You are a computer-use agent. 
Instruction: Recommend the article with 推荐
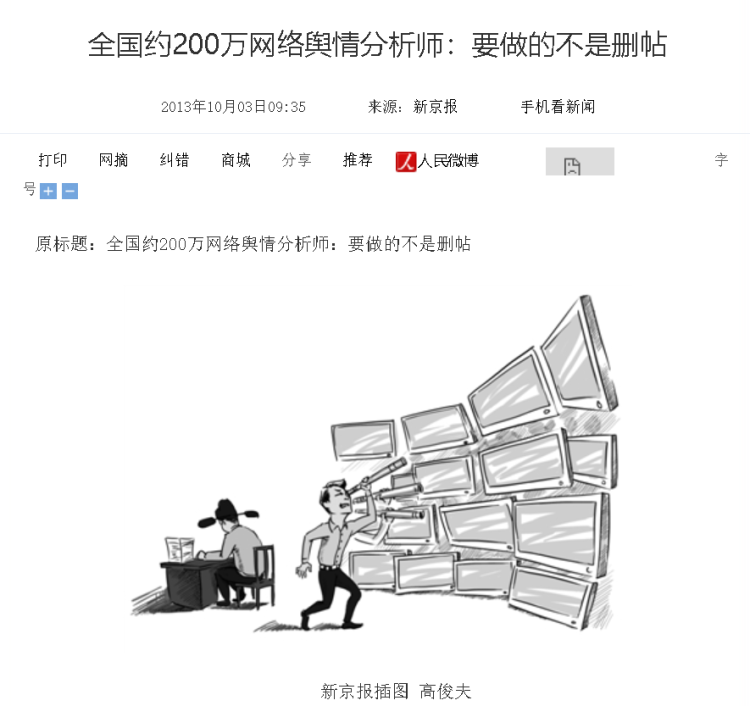pyautogui.click(x=357, y=160)
